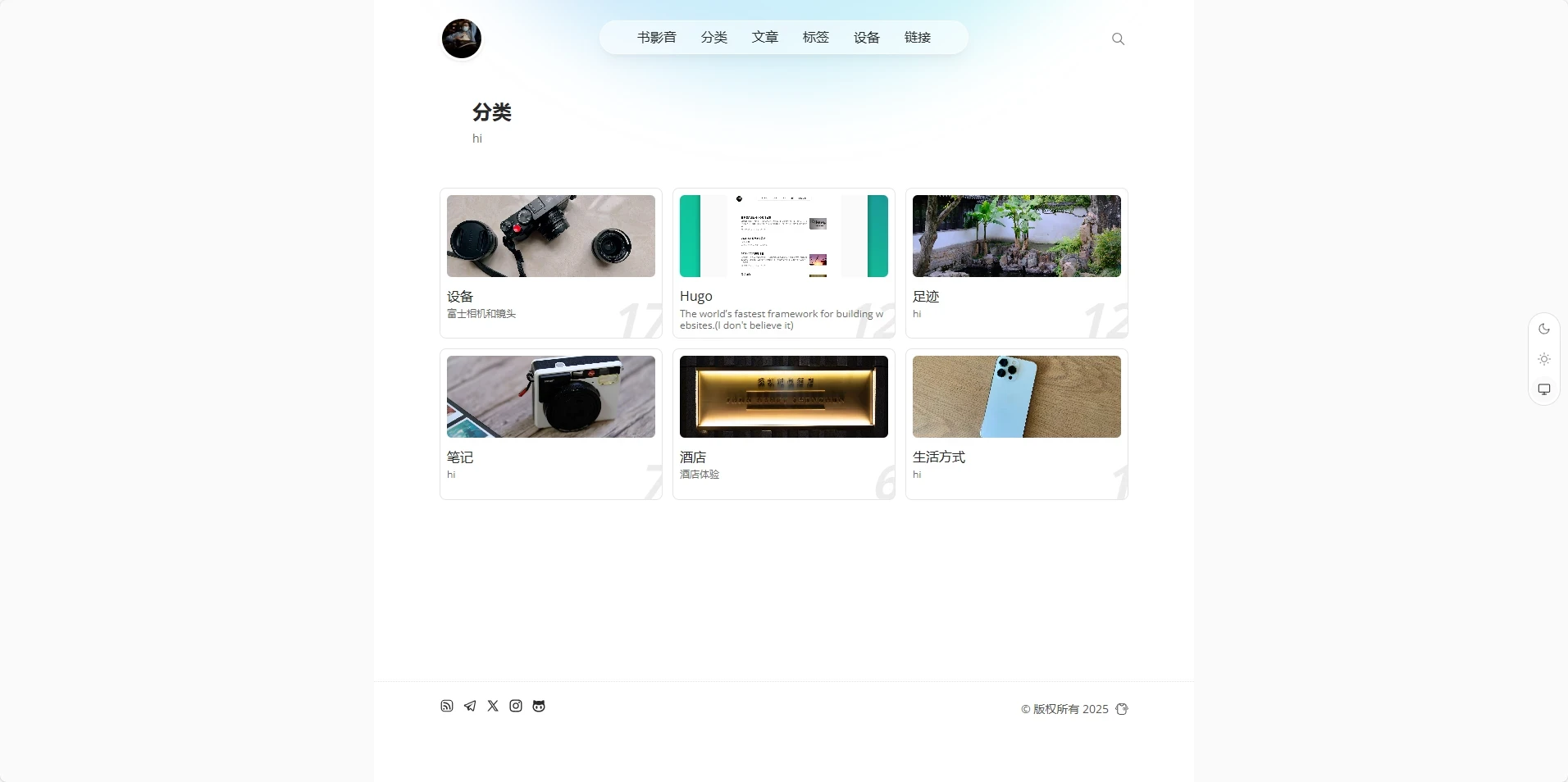Open the 标签 navigation item
The height and width of the screenshot is (782, 1568).
(x=815, y=38)
